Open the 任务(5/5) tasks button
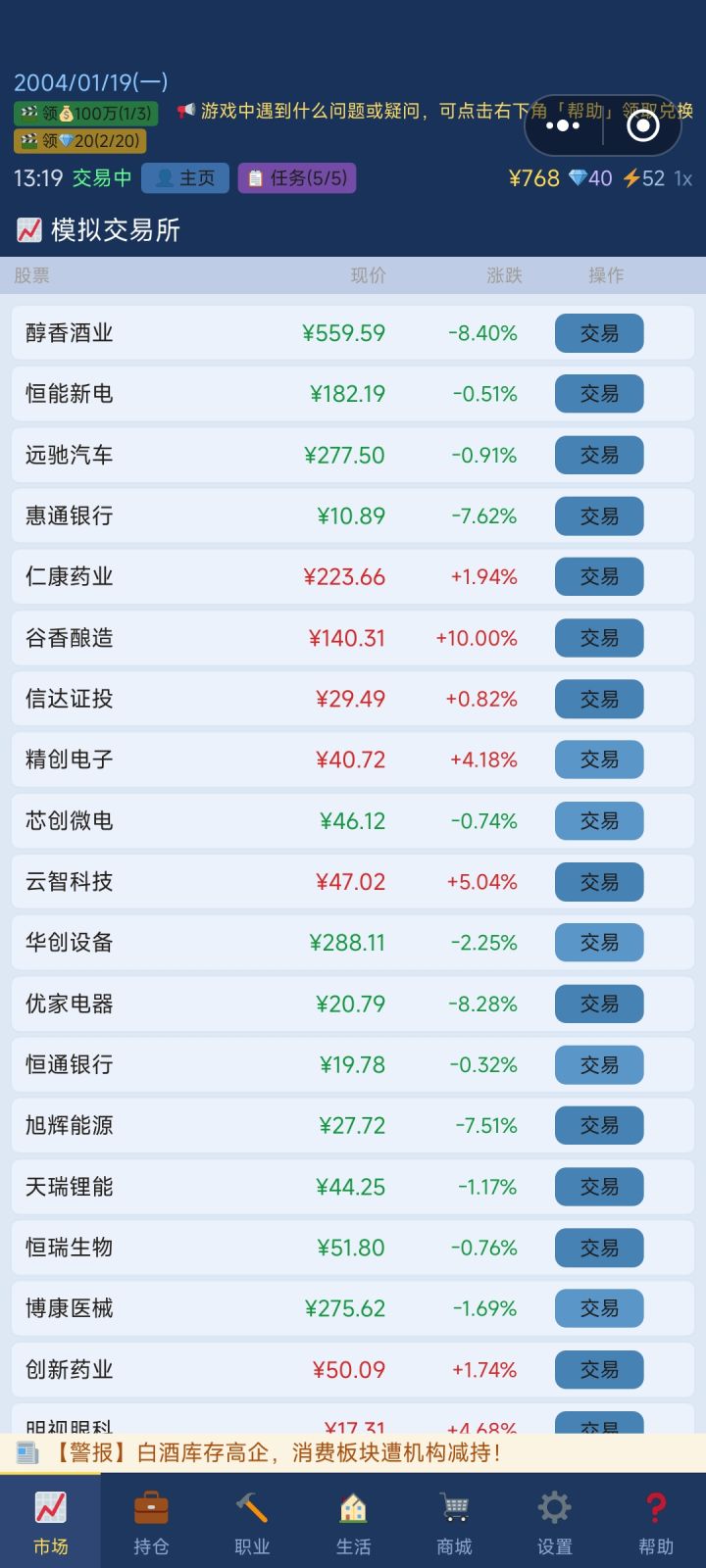This screenshot has width=706, height=1568. pyautogui.click(x=296, y=178)
